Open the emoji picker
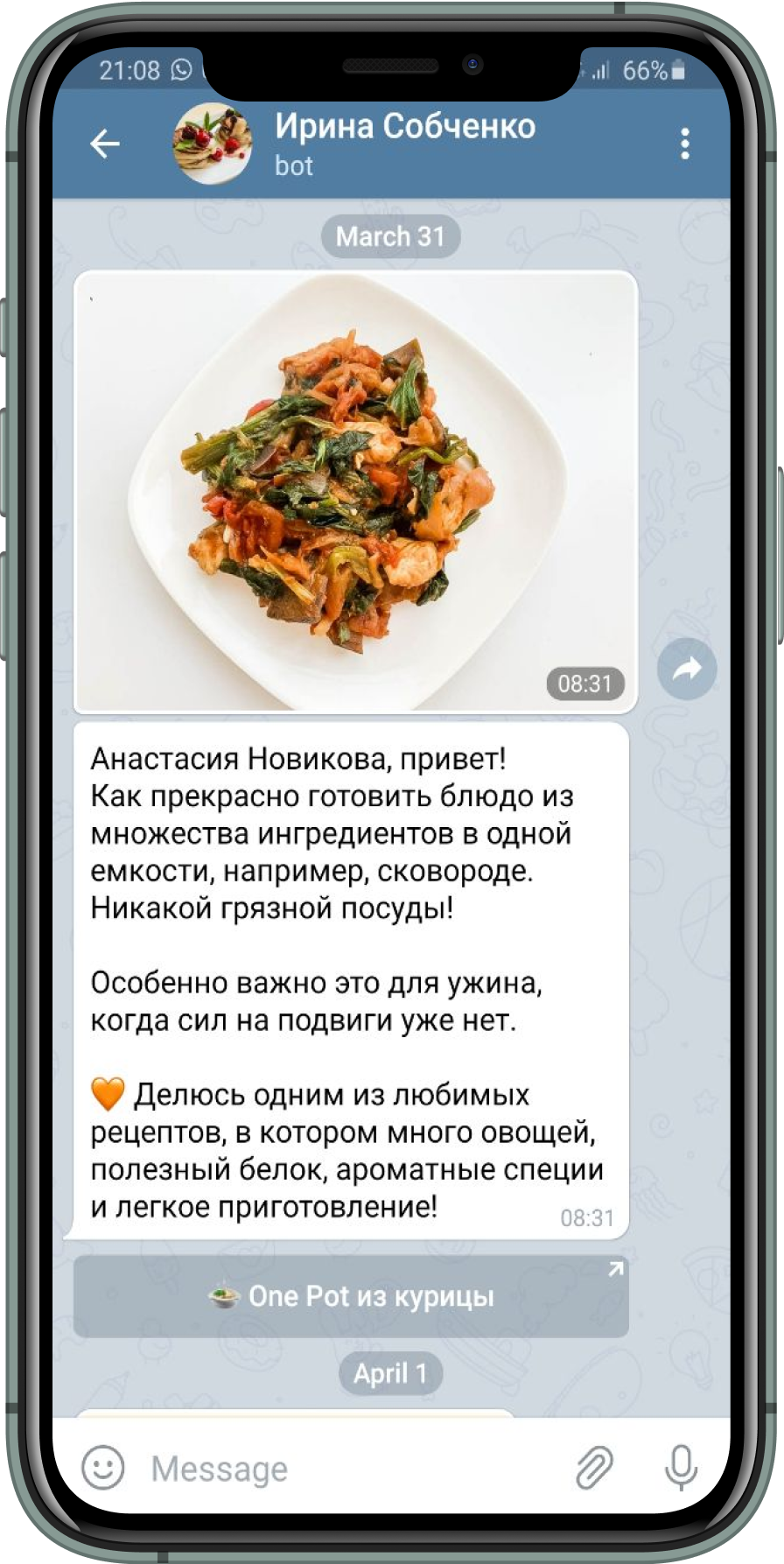The width and height of the screenshot is (784, 1564). point(103,1467)
